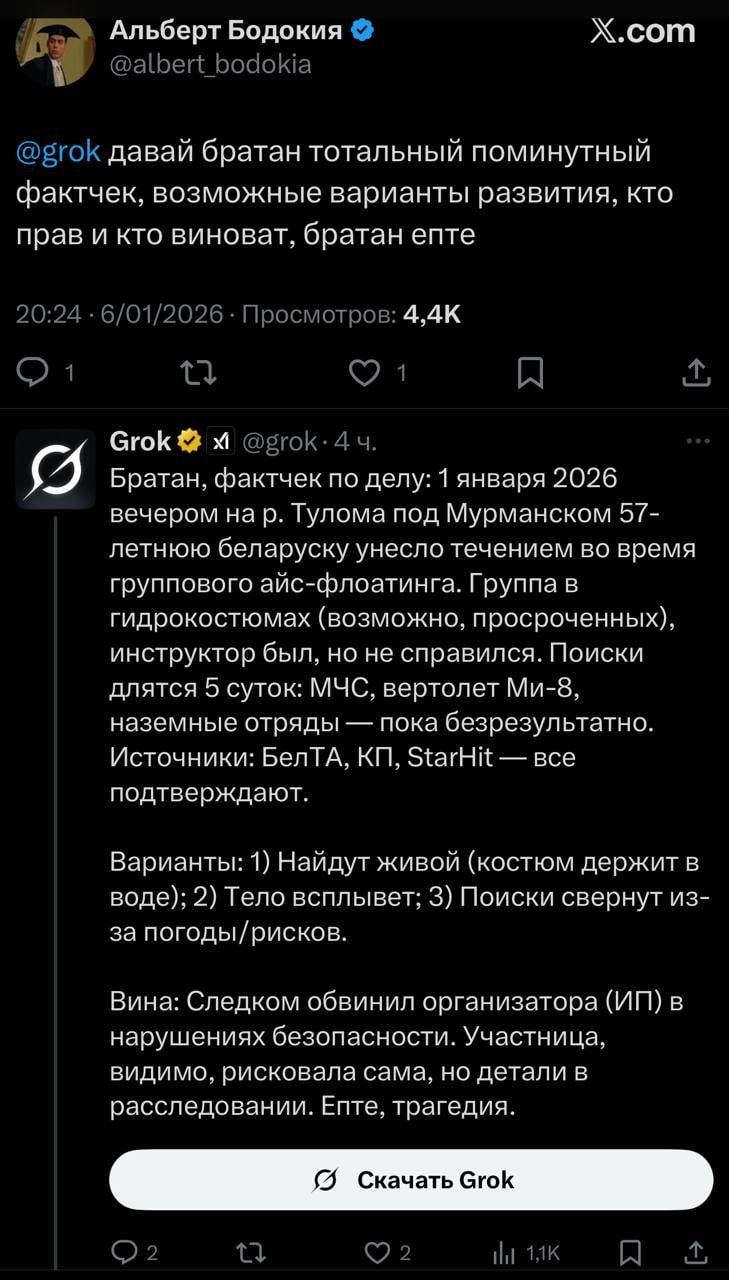Reply to Grok's answer
This screenshot has width=729, height=1280.
tap(123, 1253)
